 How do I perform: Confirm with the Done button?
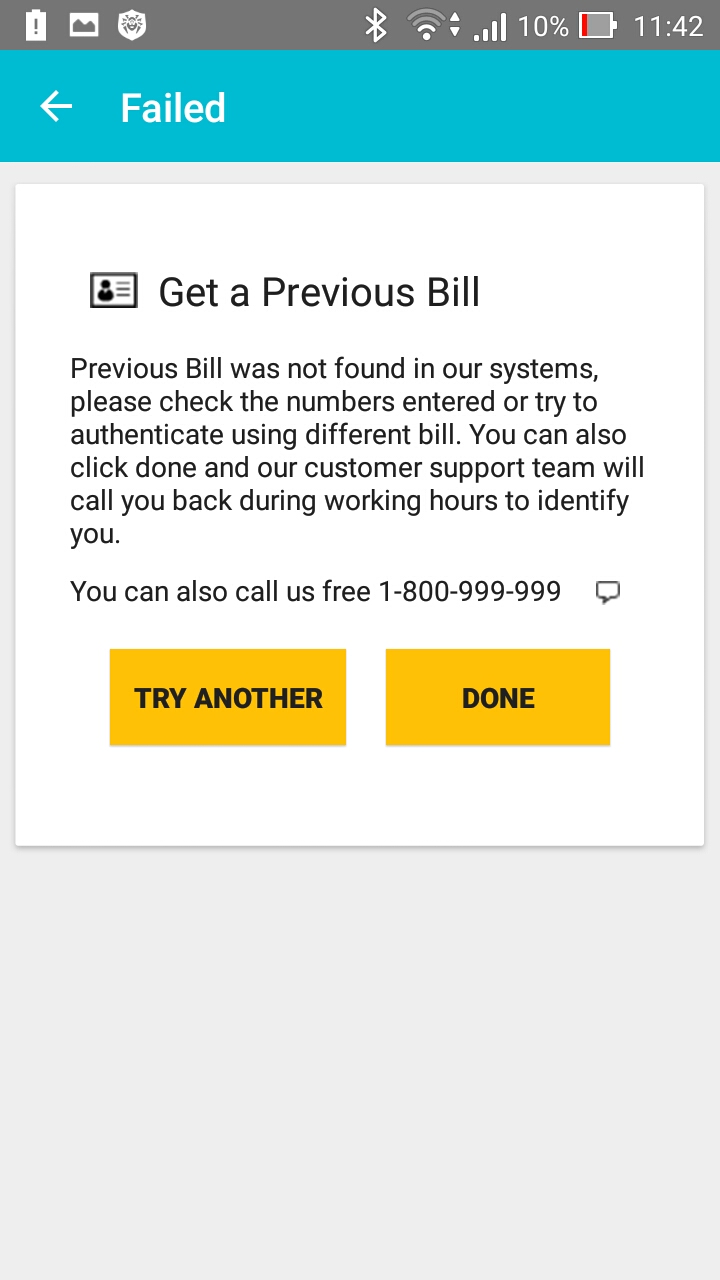coord(498,697)
